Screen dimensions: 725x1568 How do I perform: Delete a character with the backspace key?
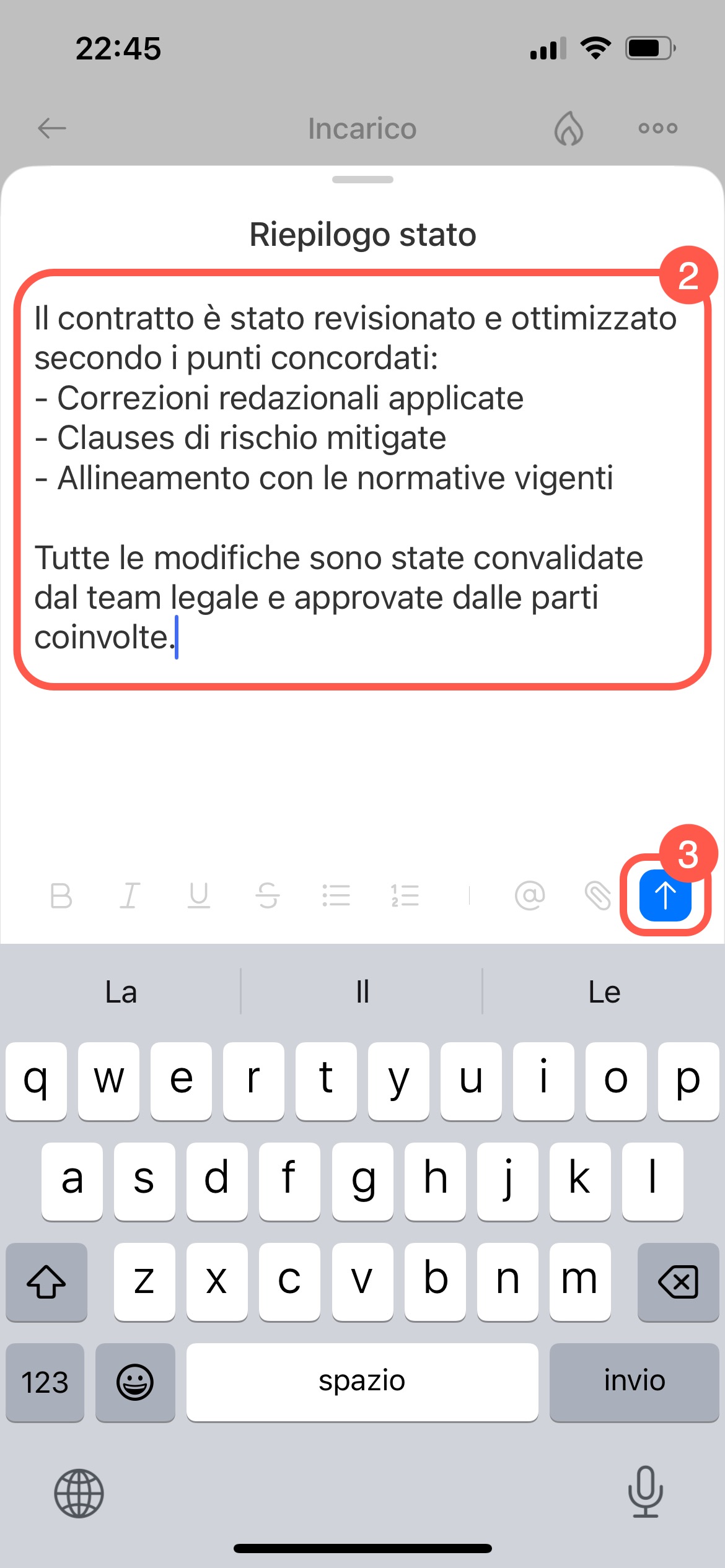[x=678, y=1281]
